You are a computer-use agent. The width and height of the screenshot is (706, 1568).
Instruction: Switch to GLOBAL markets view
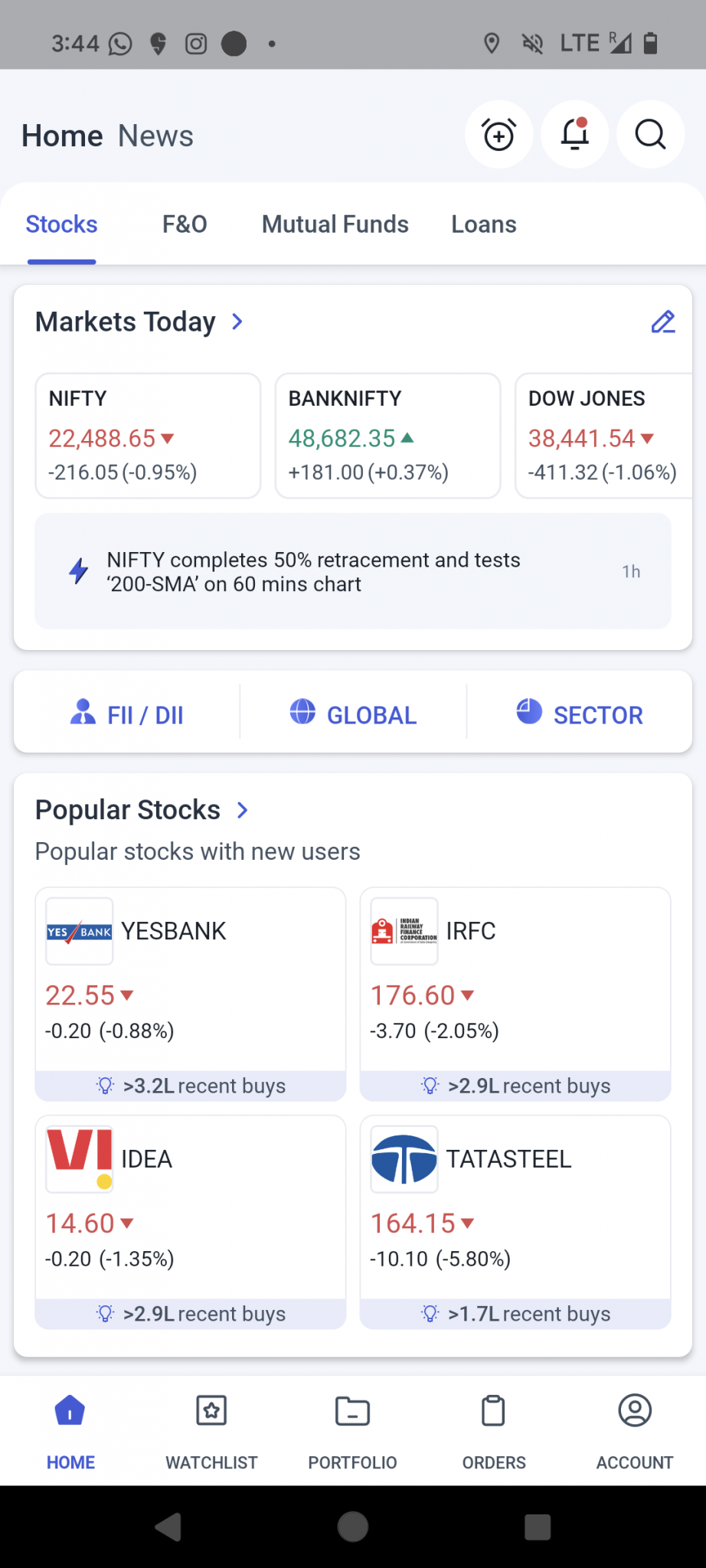[353, 714]
